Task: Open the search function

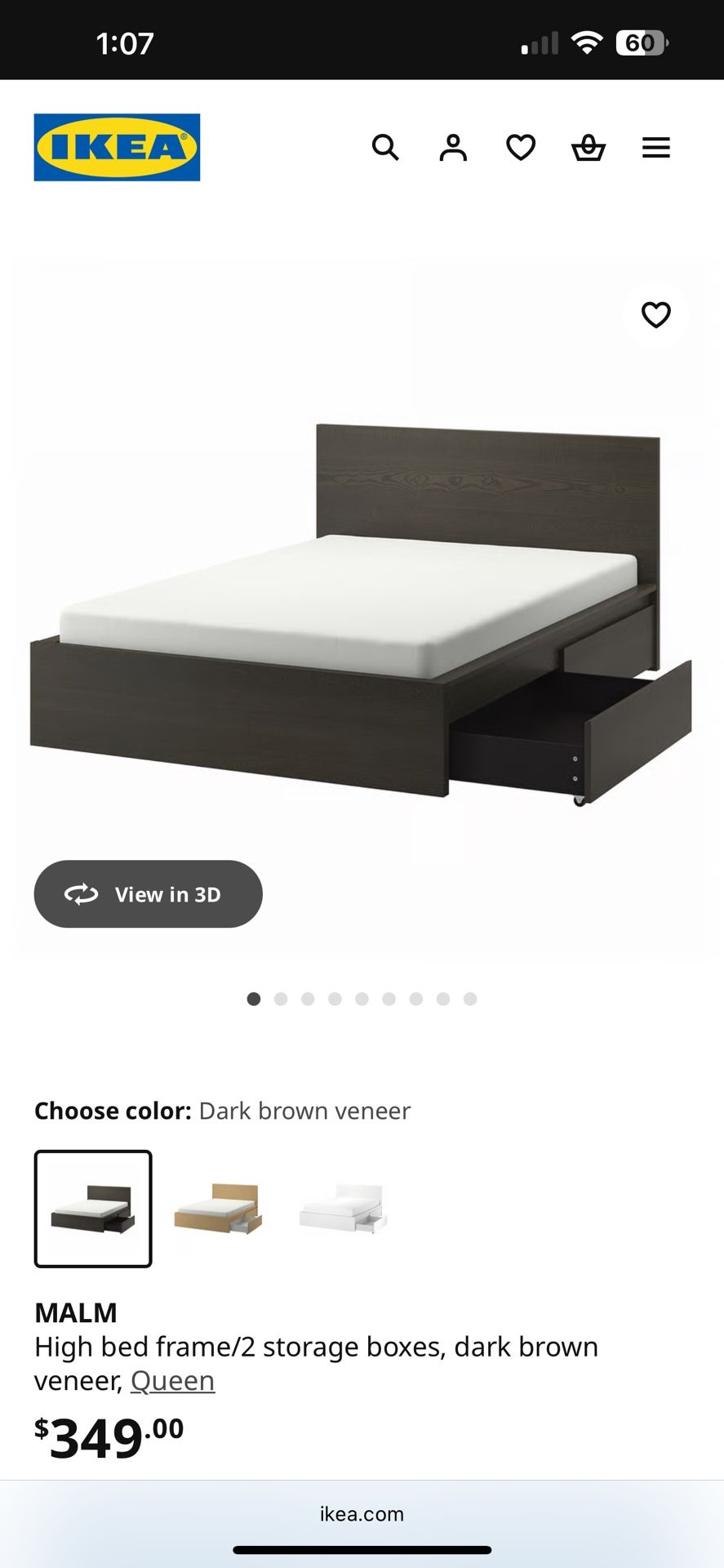Action: (385, 148)
